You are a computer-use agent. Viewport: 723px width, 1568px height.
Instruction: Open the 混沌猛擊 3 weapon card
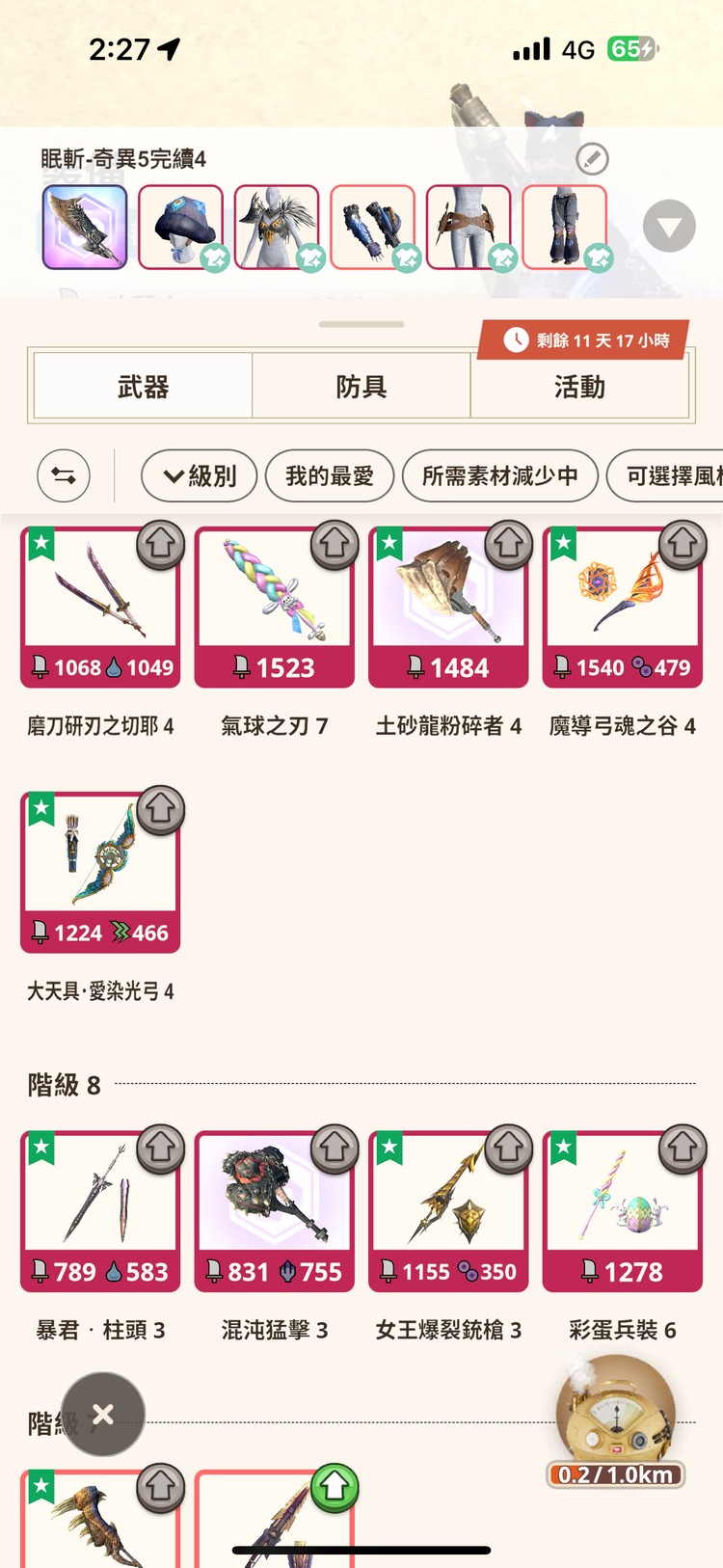coord(275,1211)
